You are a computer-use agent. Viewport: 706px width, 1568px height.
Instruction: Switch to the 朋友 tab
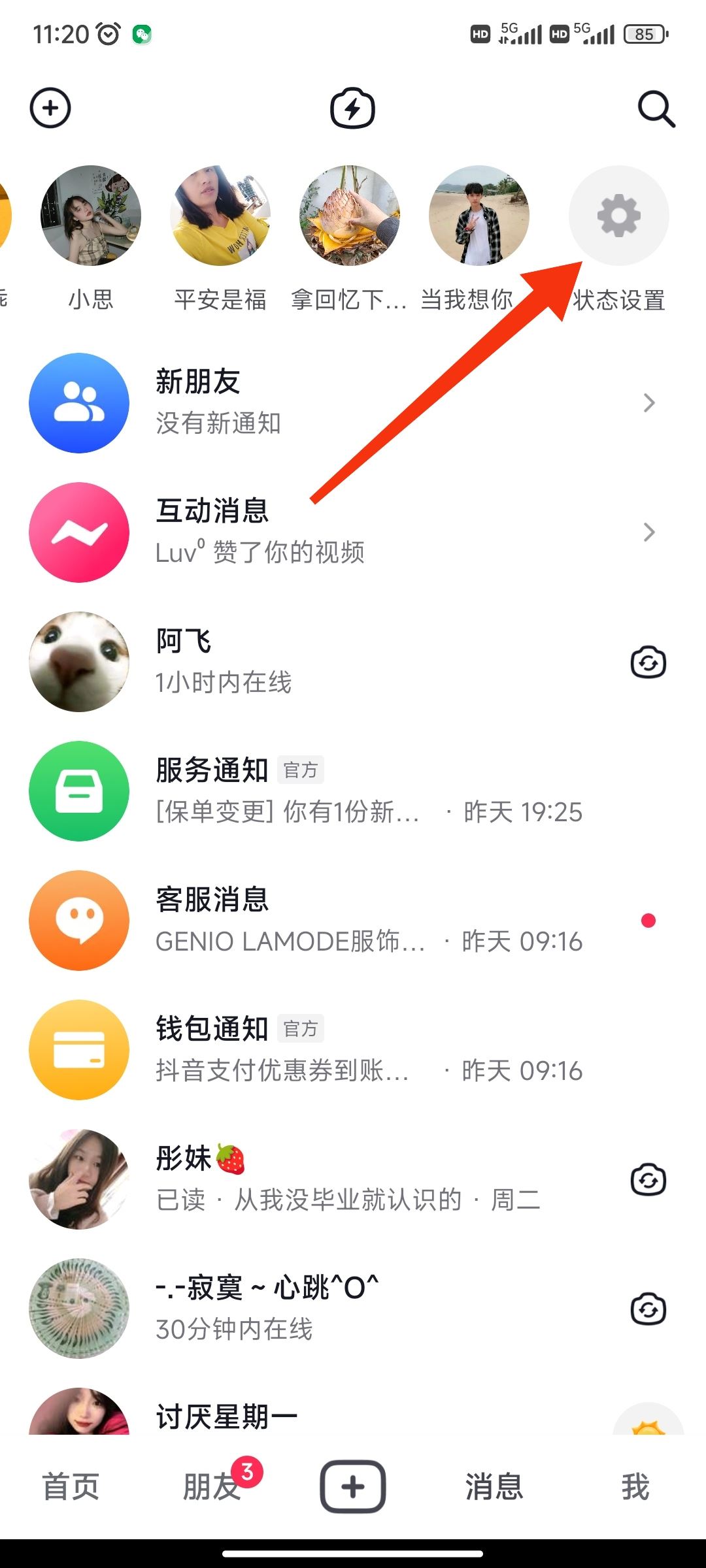(212, 1487)
